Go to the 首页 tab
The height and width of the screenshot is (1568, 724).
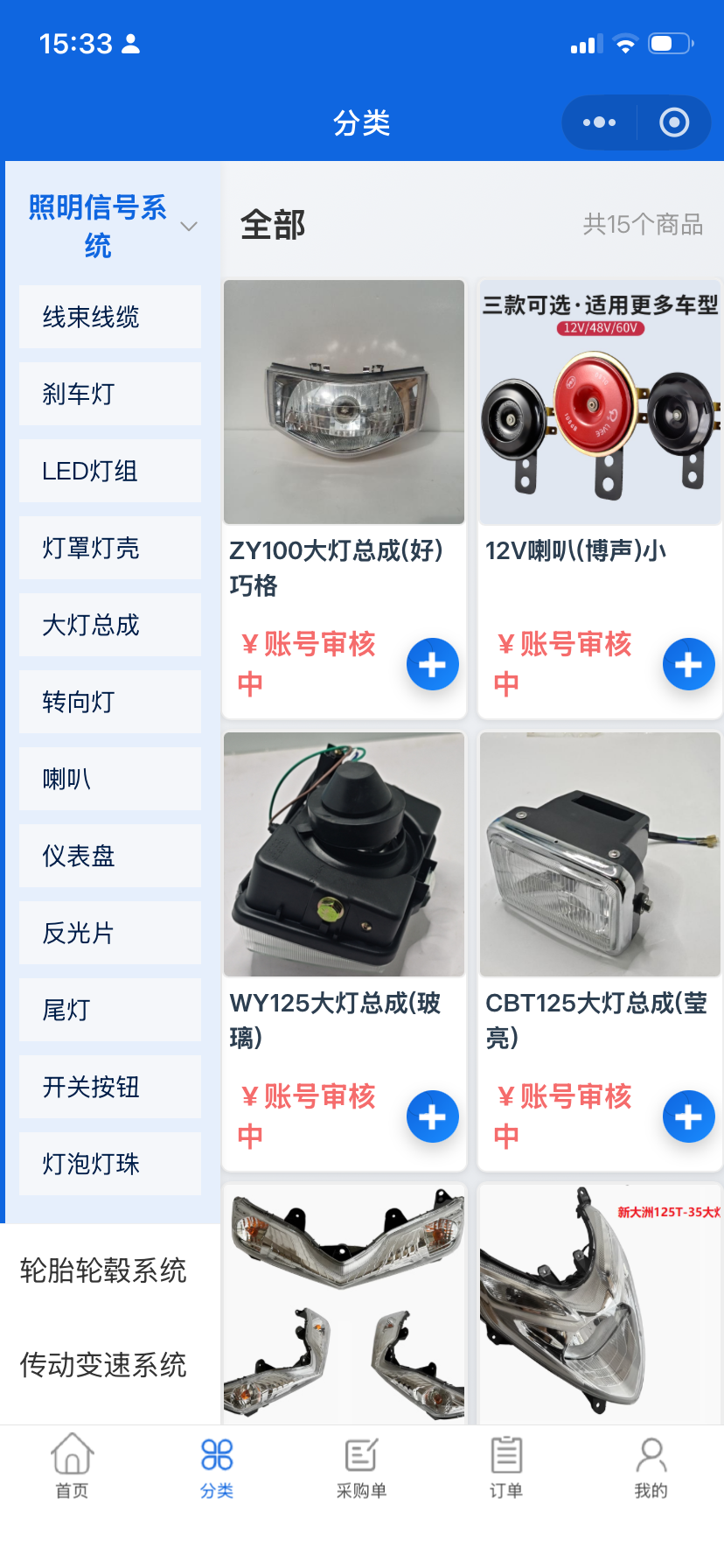tap(73, 1465)
